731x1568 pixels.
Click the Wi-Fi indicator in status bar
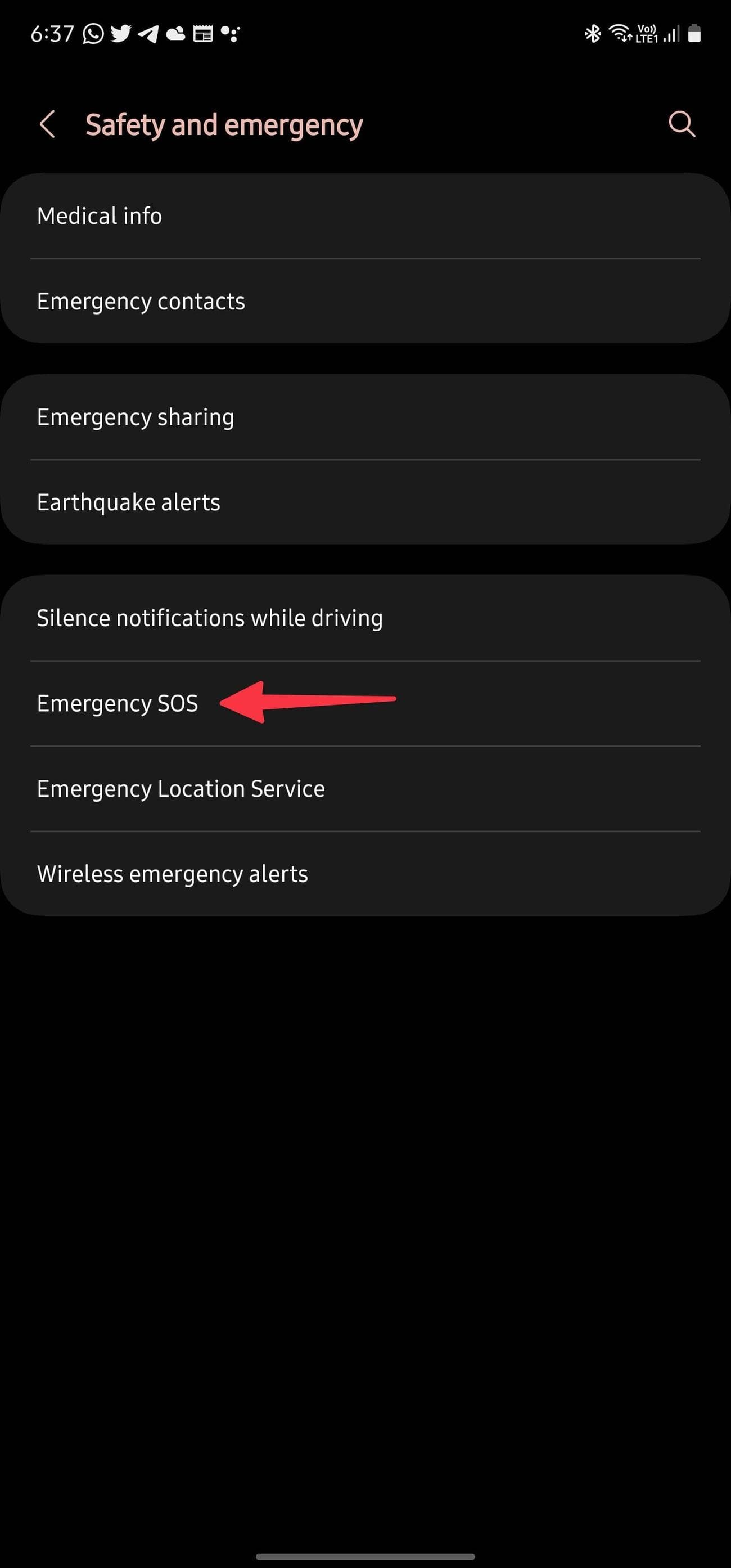coord(620,34)
